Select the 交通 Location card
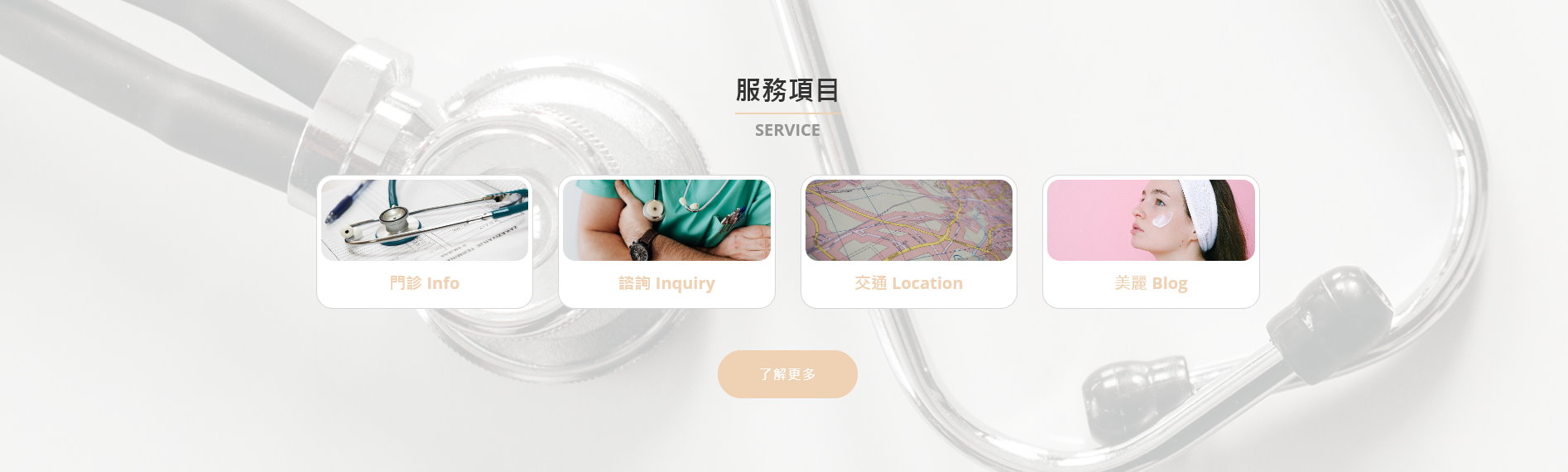This screenshot has height=472, width=1568. 908,242
